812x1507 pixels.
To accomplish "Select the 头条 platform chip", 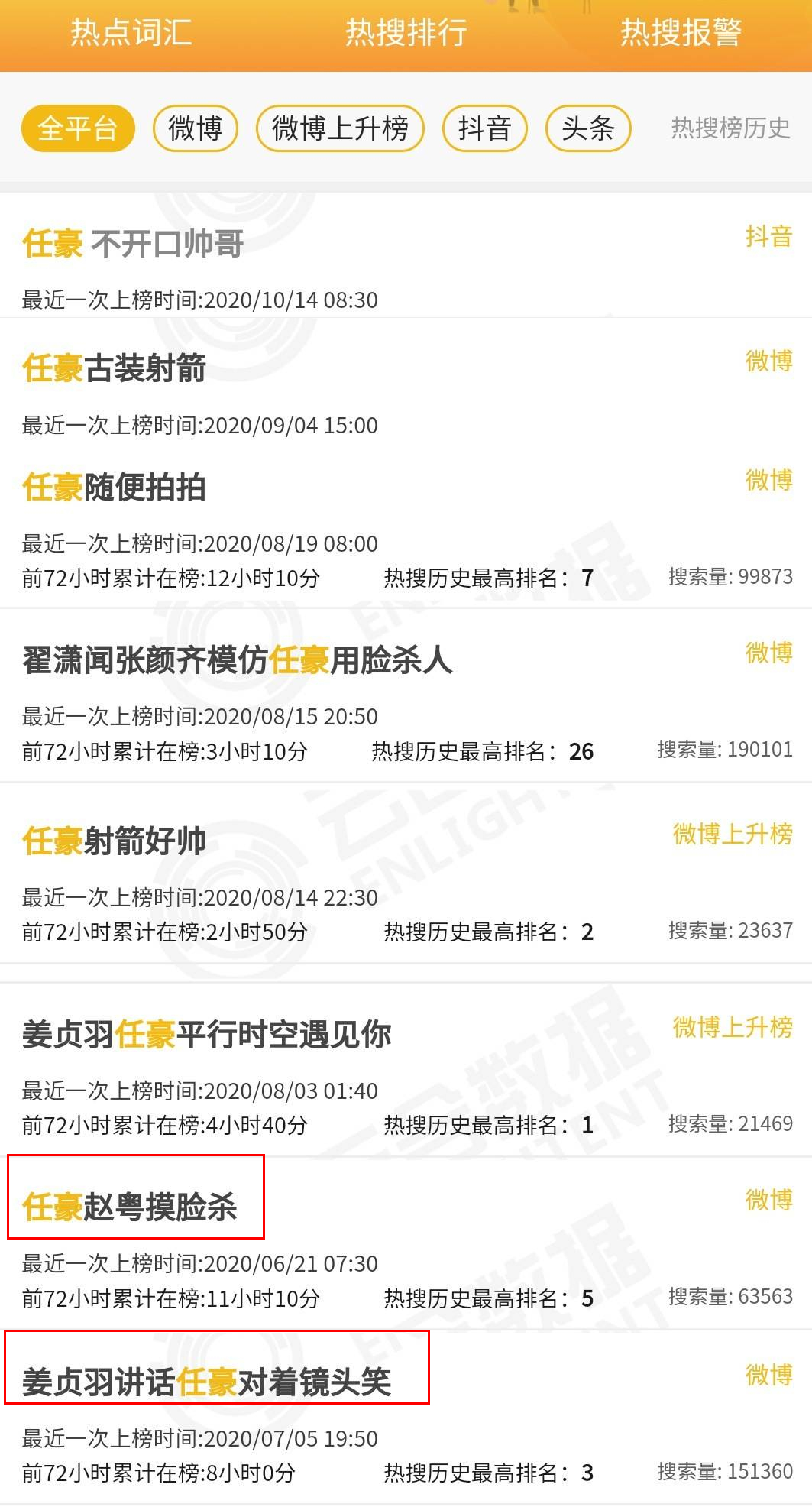I will 587,128.
